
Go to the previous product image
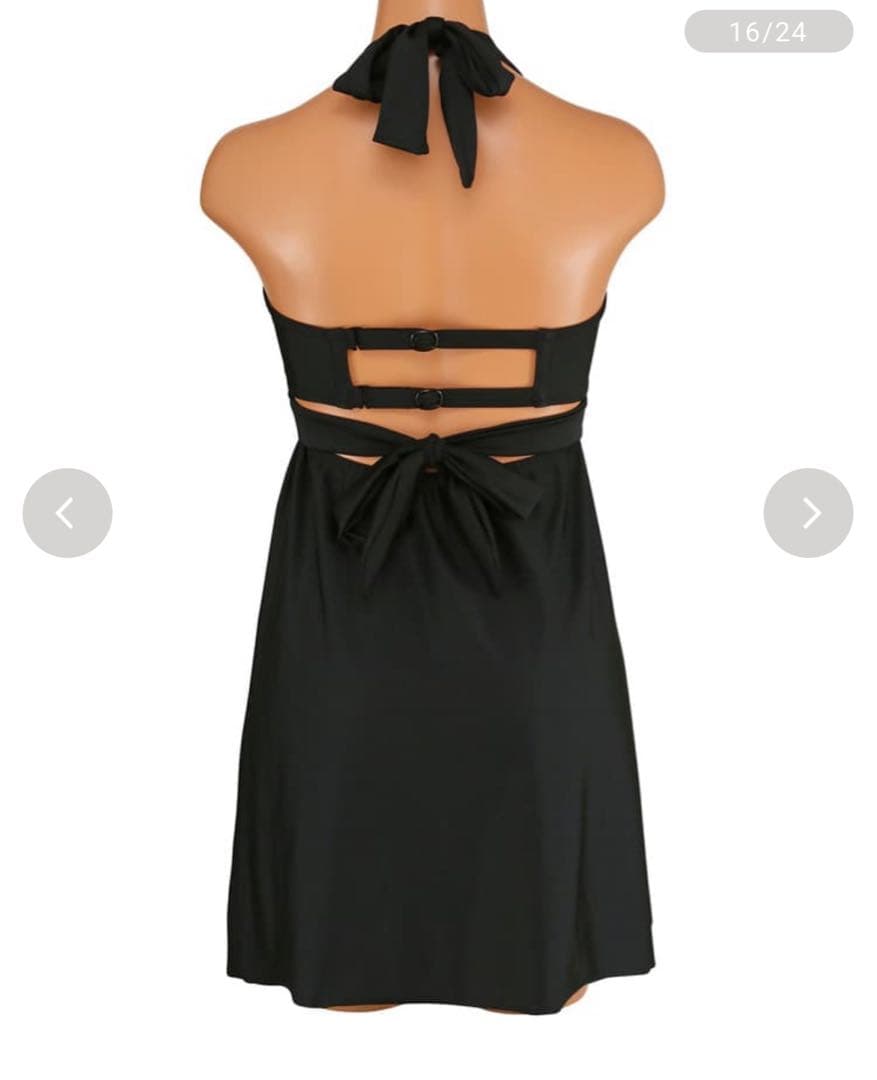pyautogui.click(x=67, y=513)
